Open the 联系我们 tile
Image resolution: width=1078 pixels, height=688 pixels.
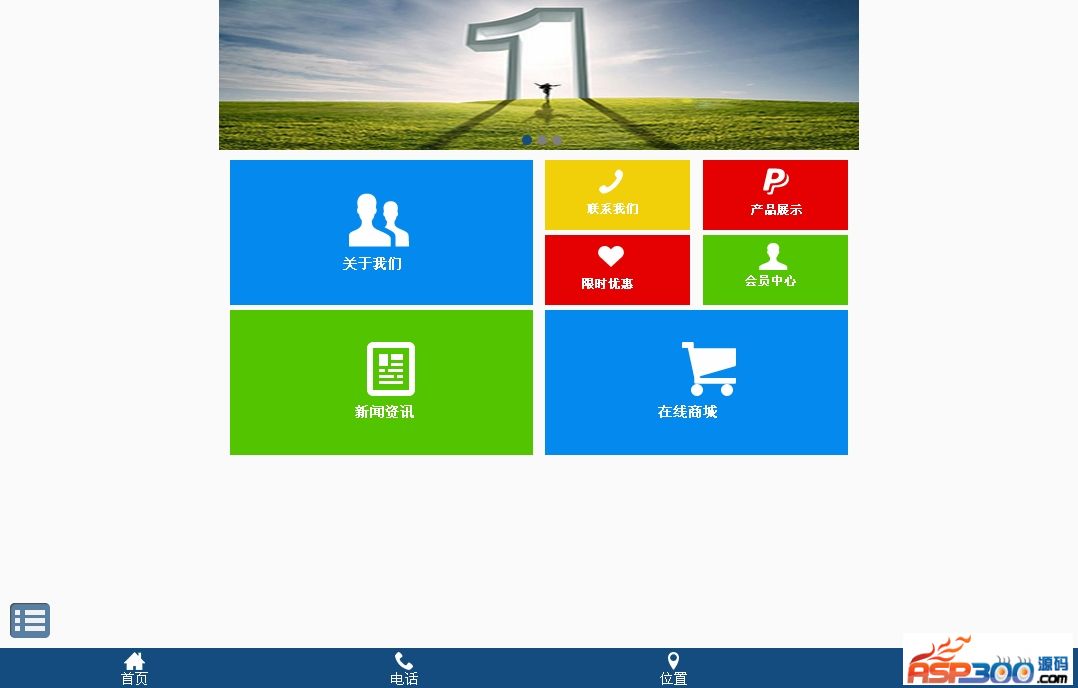(x=617, y=195)
